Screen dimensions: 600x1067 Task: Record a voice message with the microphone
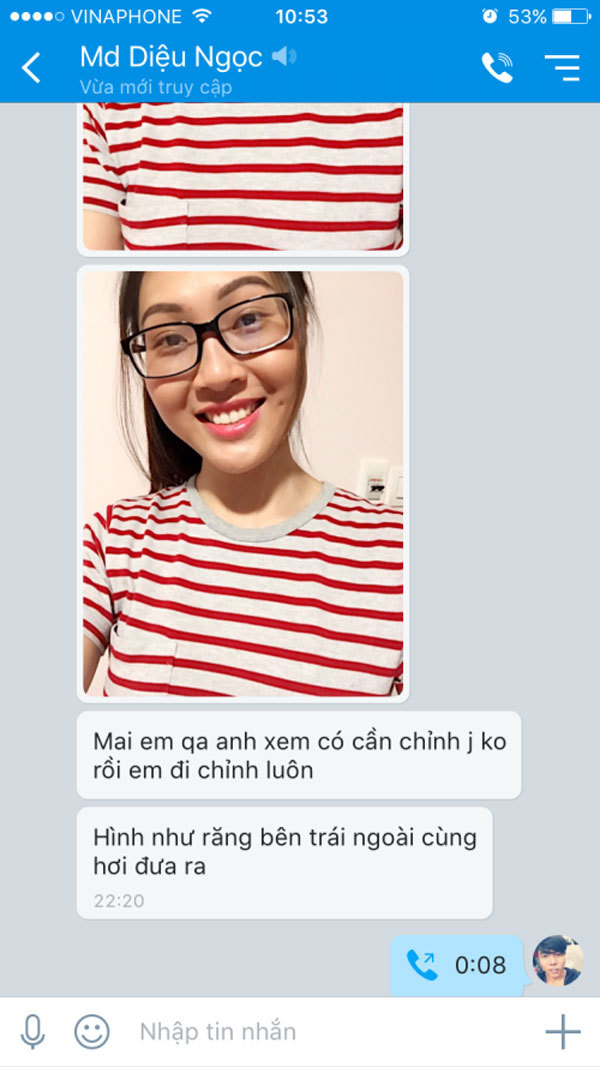pos(33,1031)
